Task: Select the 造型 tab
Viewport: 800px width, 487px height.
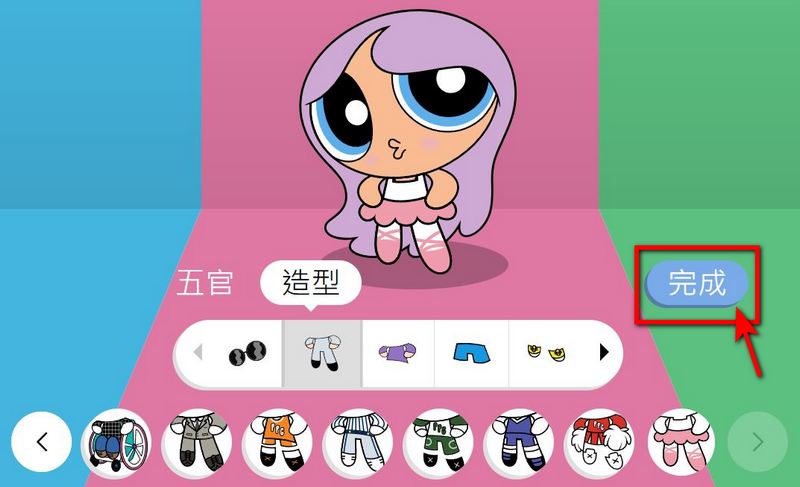Action: coord(308,283)
